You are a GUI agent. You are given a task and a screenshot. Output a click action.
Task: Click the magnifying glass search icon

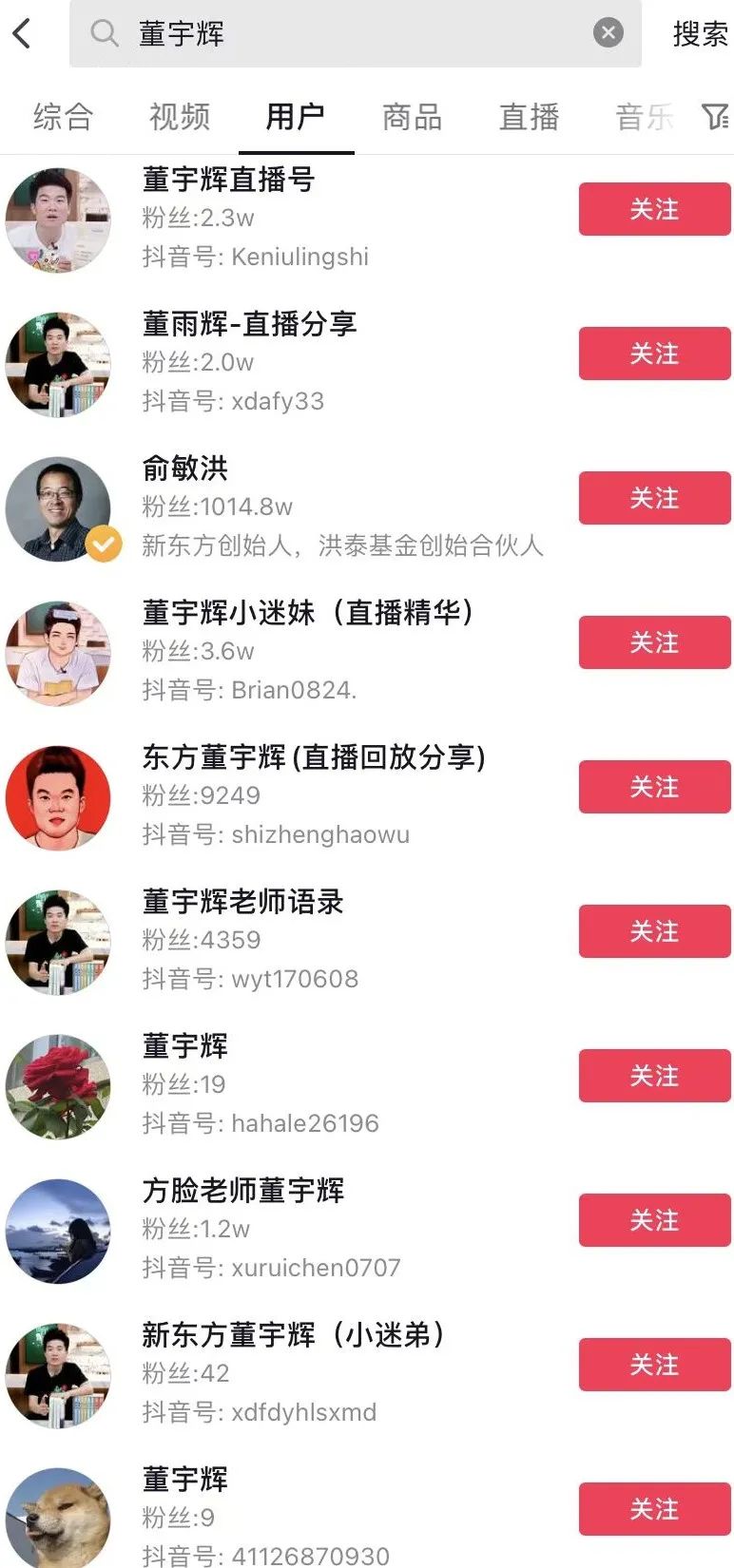(105, 32)
